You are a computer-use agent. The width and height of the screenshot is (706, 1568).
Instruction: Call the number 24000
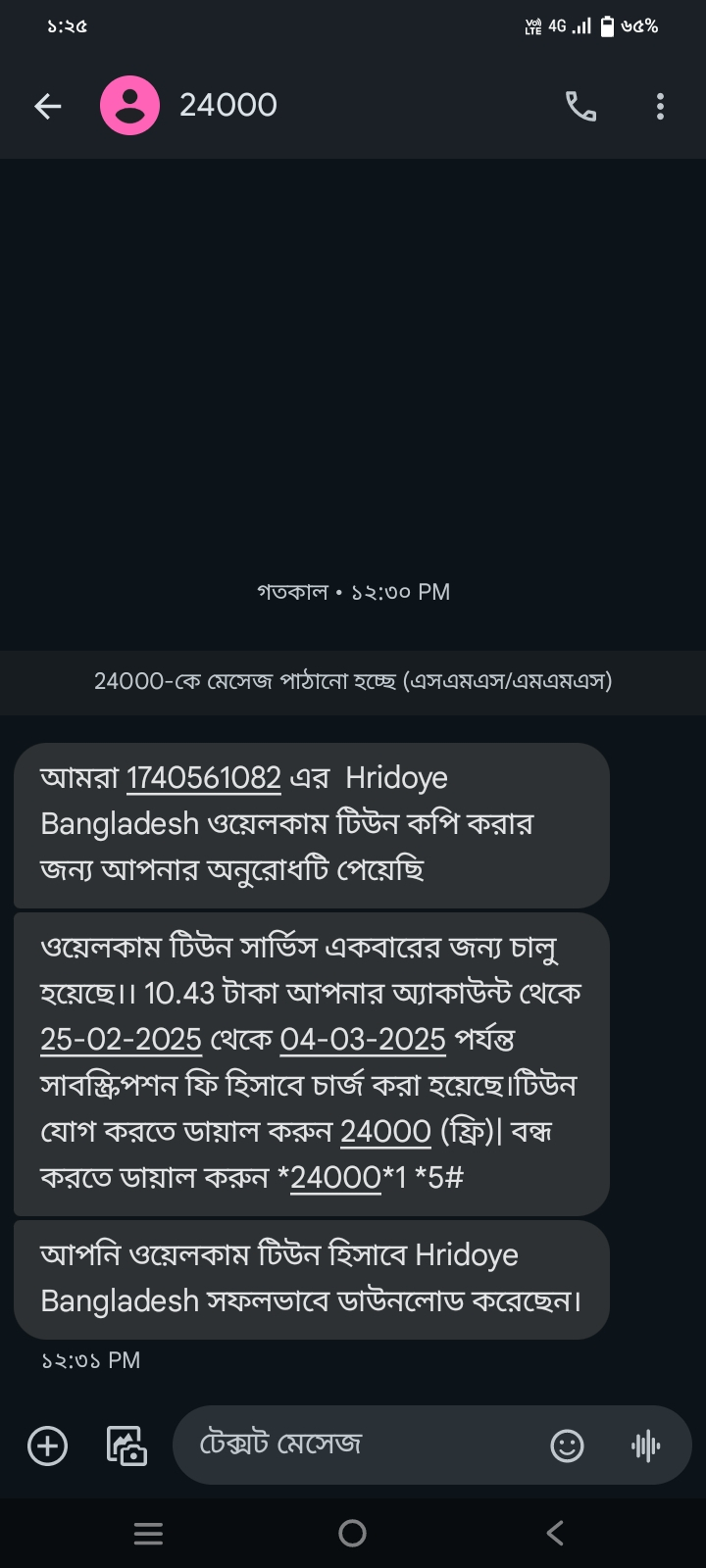(580, 106)
